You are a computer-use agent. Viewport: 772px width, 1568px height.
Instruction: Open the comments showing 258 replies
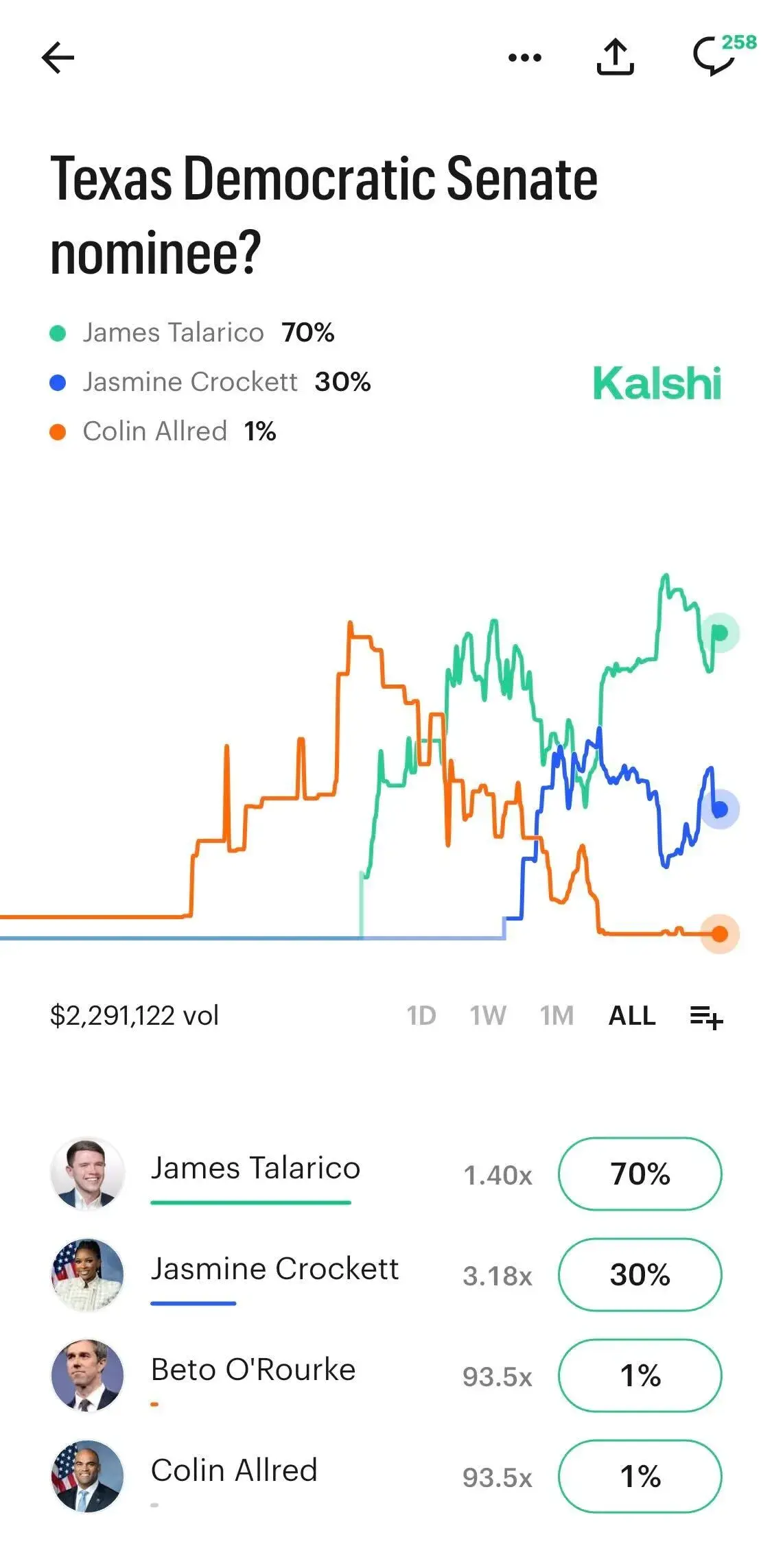click(714, 58)
